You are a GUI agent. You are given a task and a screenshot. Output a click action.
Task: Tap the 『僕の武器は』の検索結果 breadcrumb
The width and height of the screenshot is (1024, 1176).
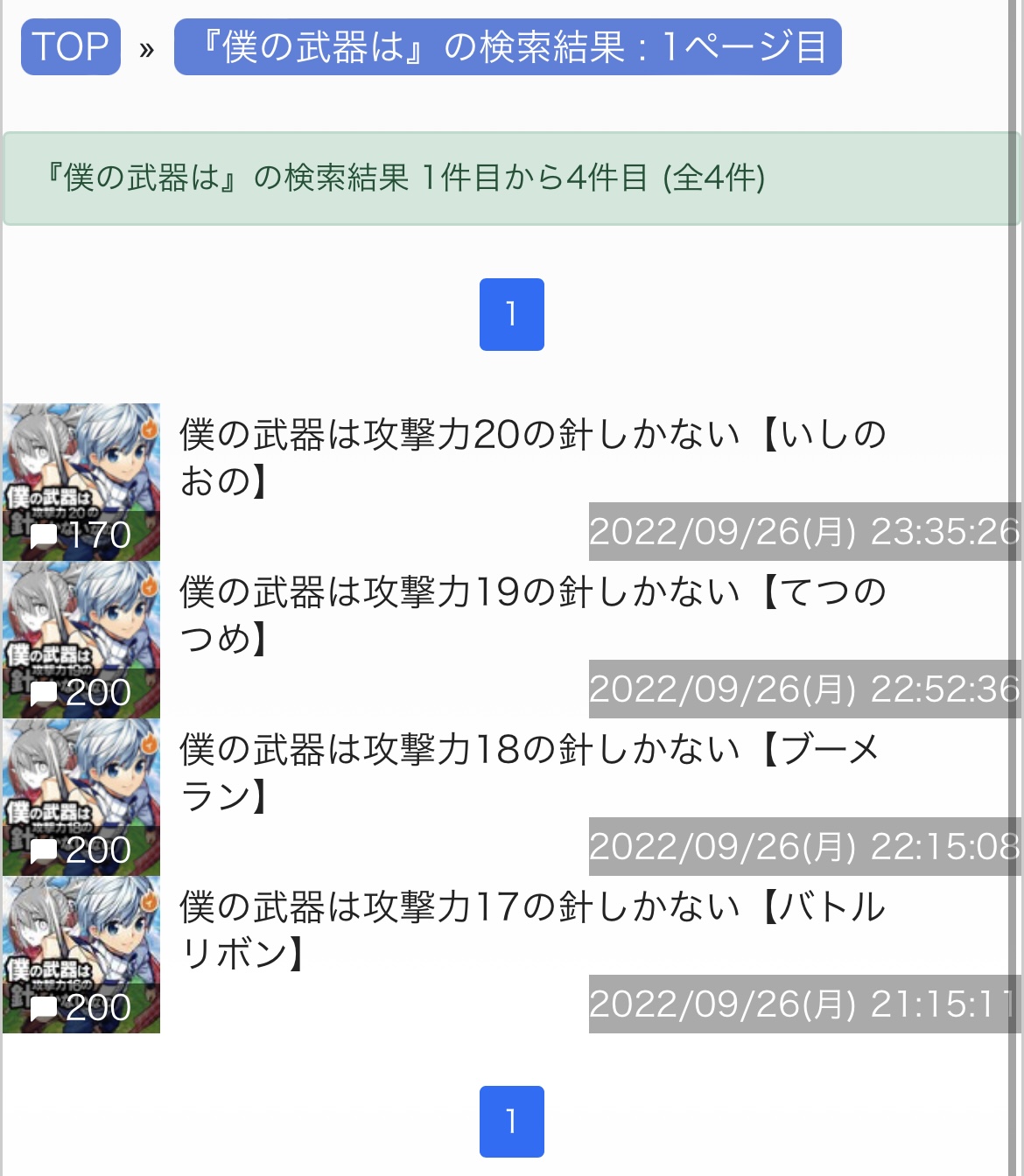508,47
